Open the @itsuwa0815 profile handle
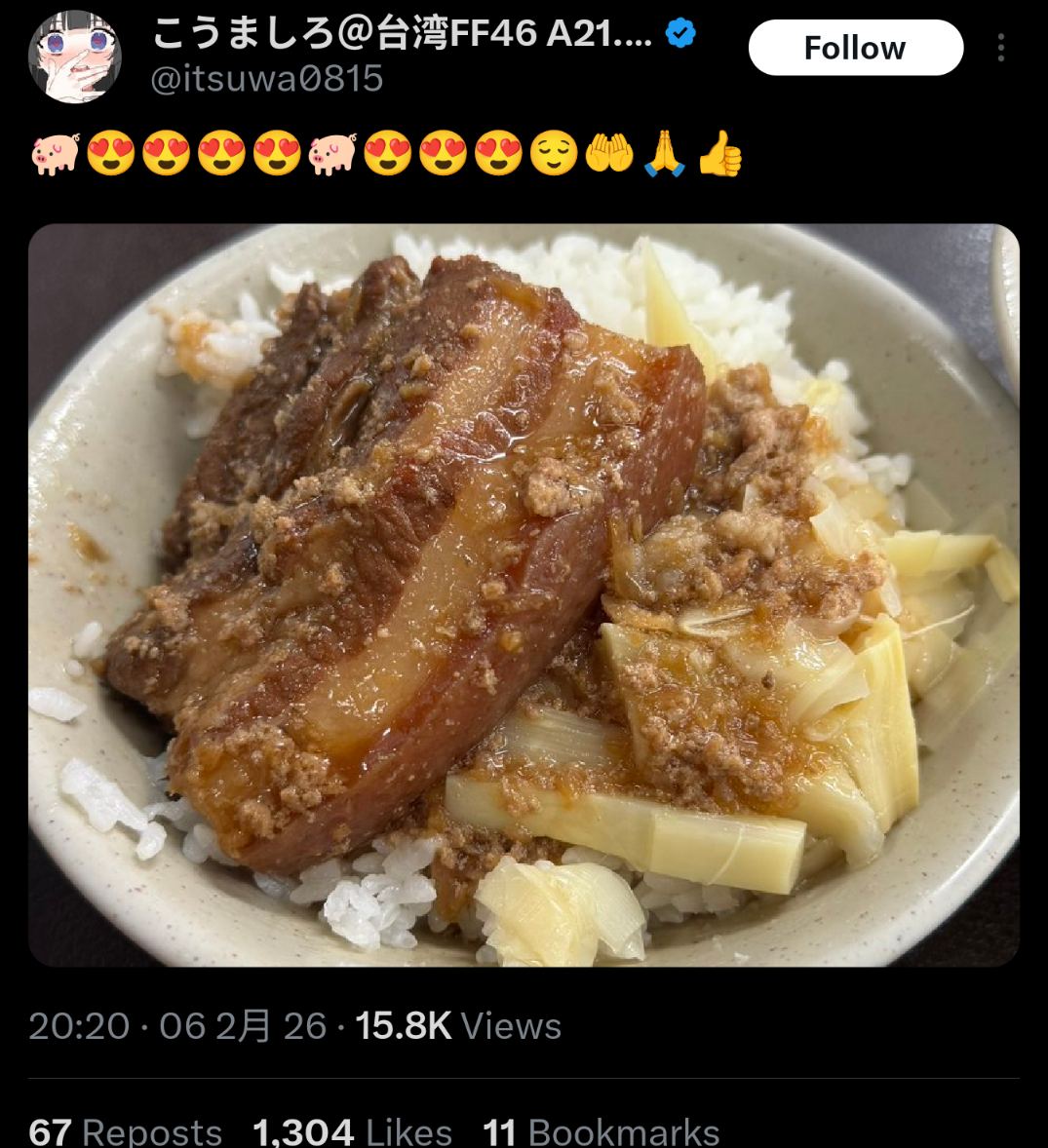This screenshot has height=1148, width=1048. click(x=267, y=79)
